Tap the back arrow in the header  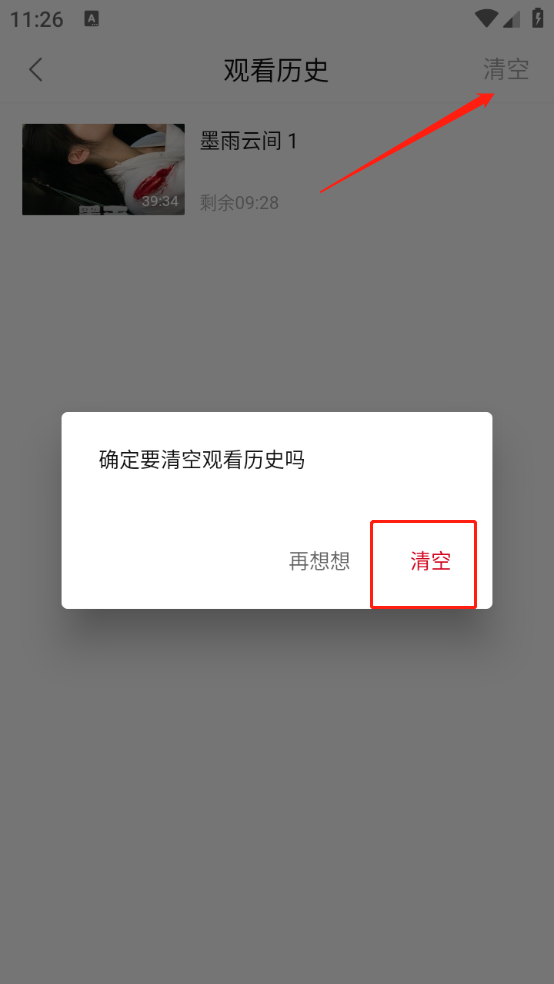36,70
